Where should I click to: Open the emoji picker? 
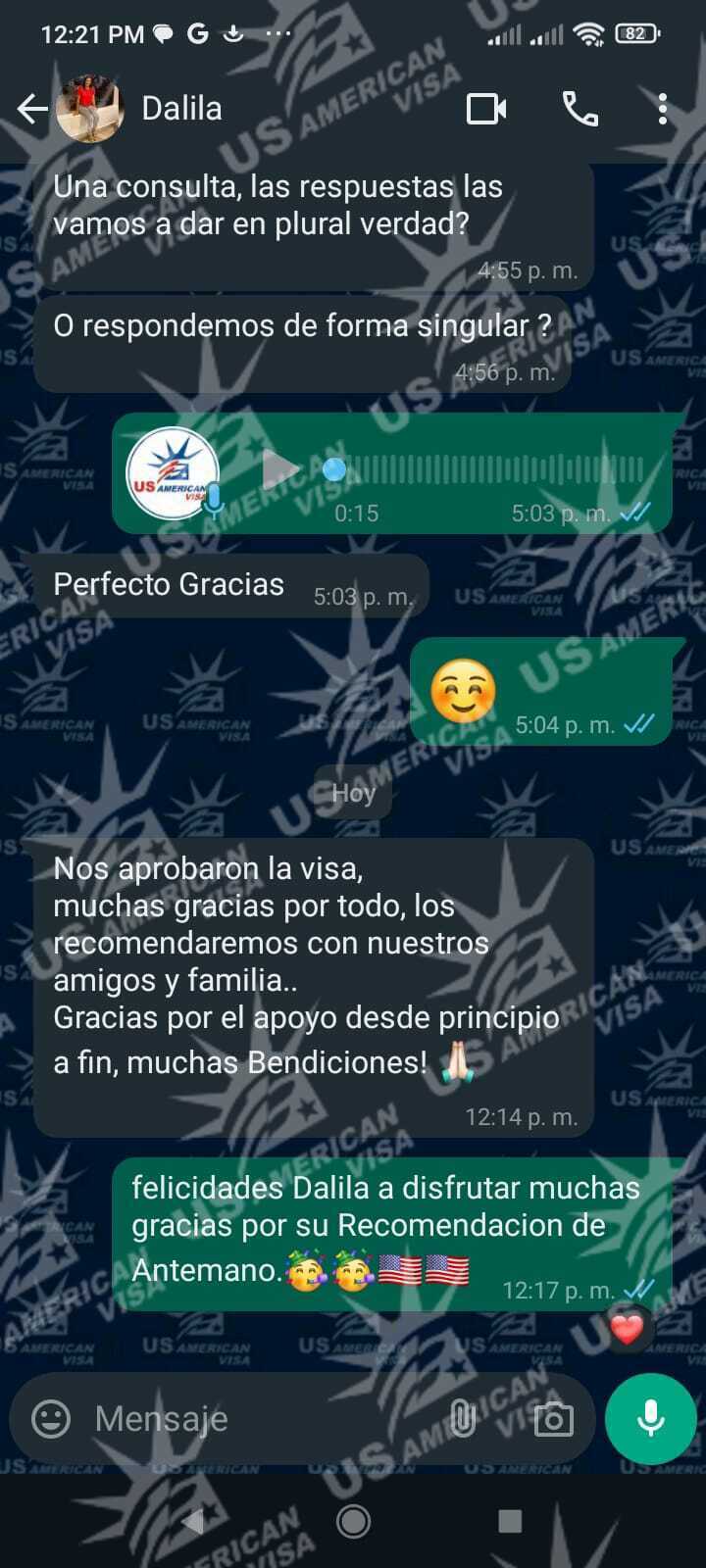(x=51, y=1418)
